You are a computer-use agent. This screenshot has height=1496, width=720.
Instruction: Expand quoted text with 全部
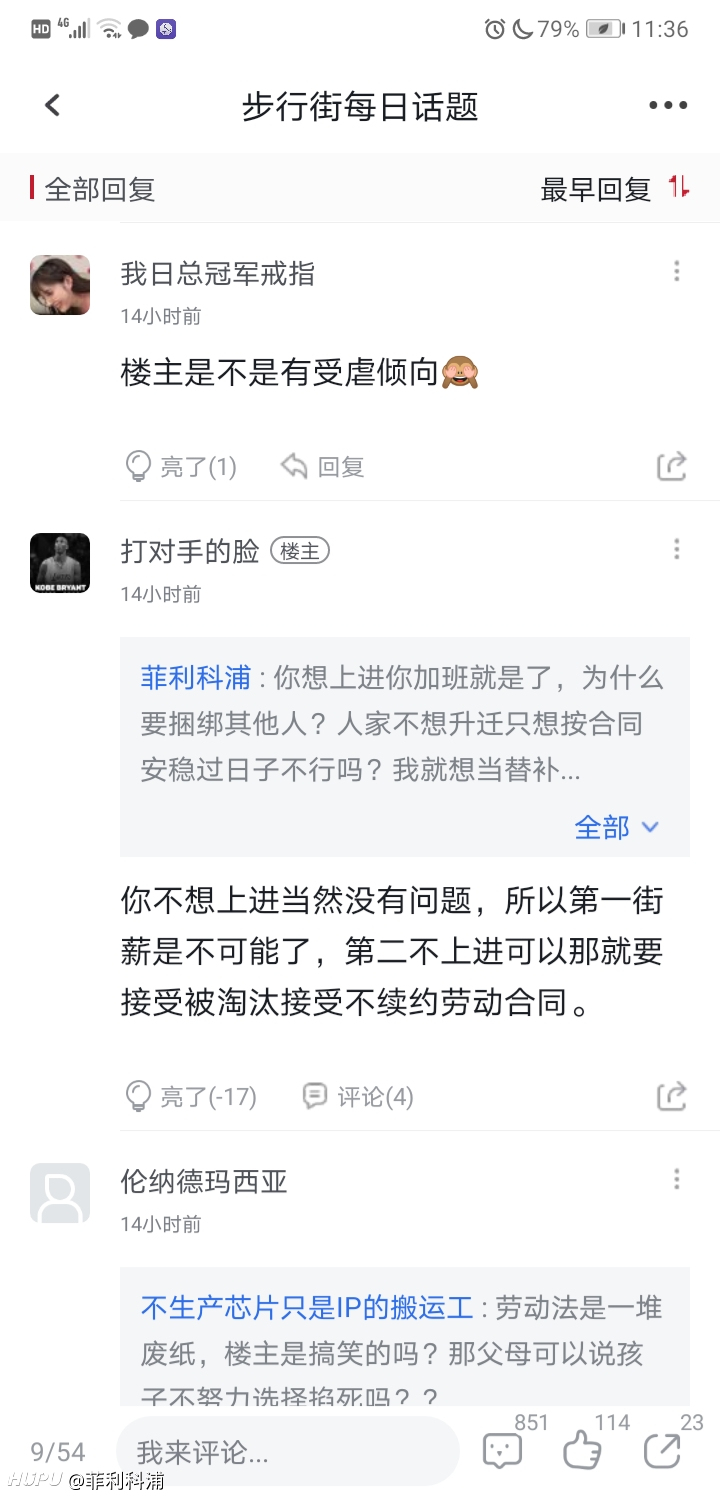point(616,827)
